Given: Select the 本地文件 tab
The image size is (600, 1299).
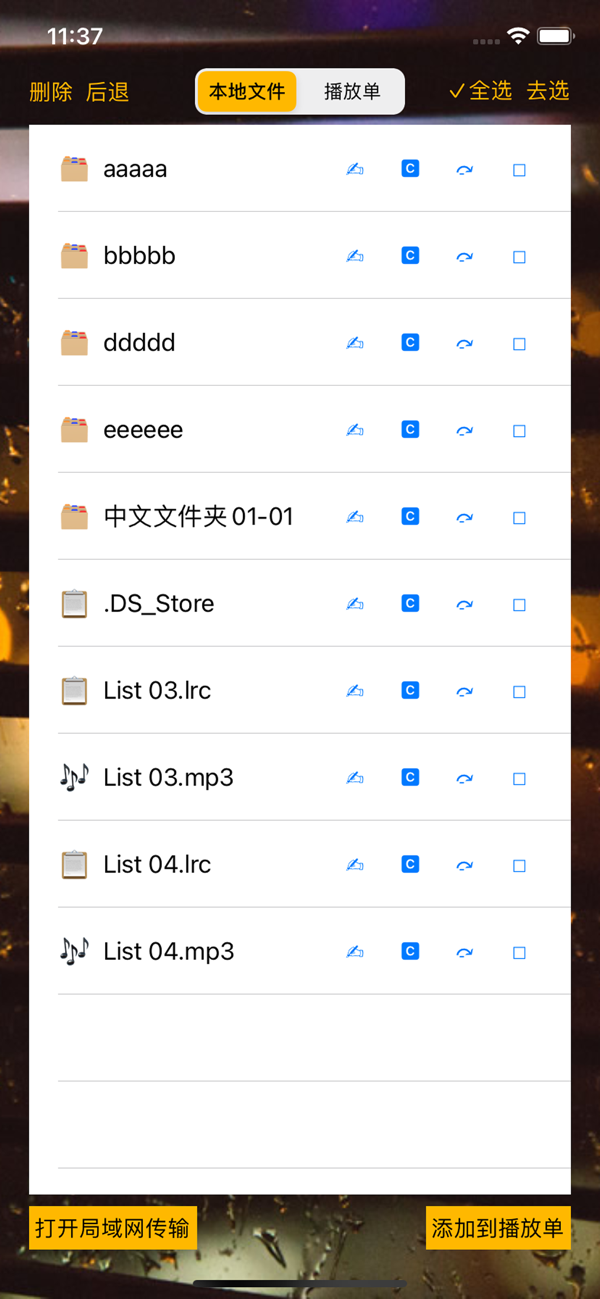Looking at the screenshot, I should [247, 92].
